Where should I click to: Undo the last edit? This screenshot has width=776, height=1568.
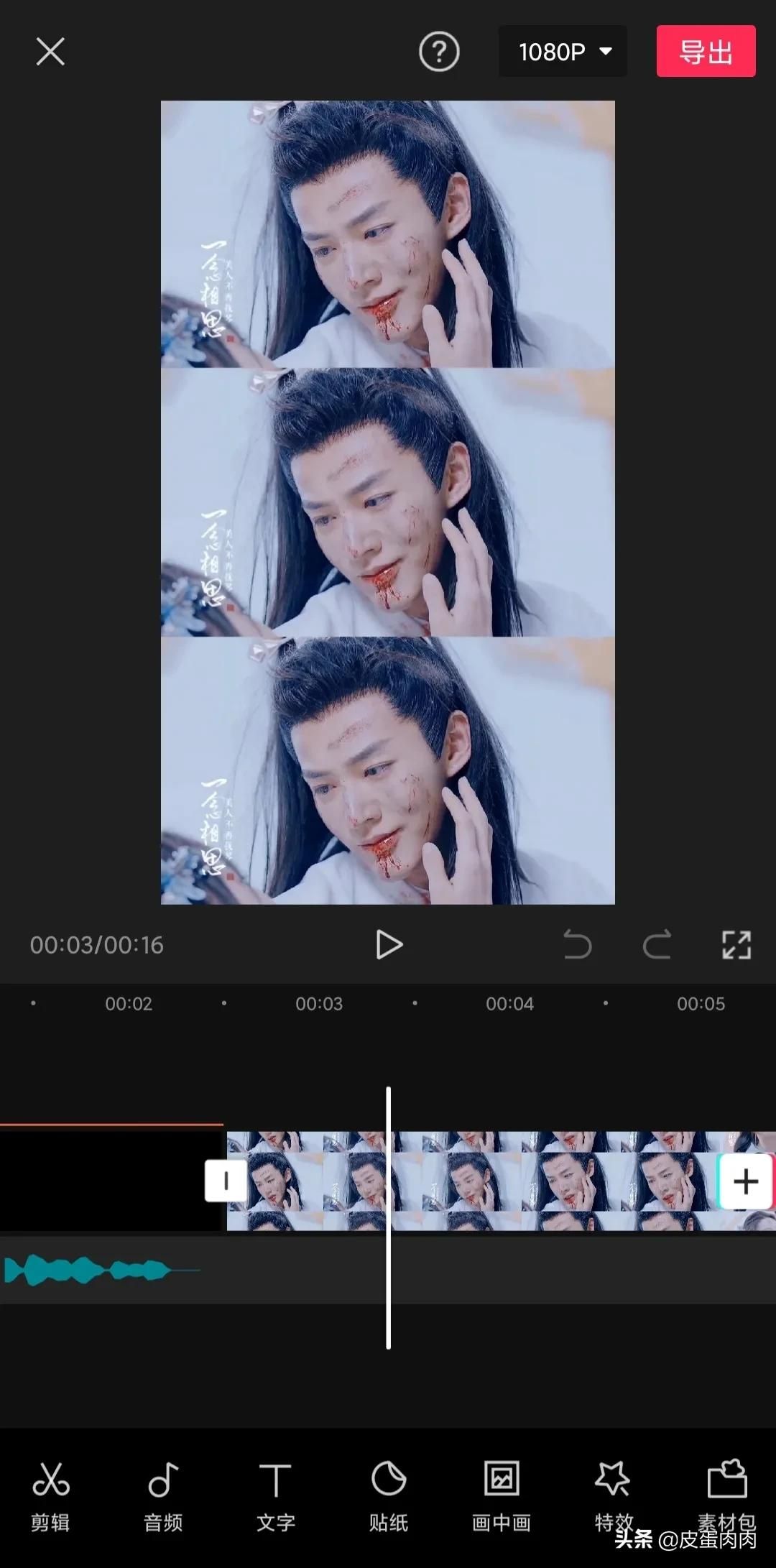point(577,945)
